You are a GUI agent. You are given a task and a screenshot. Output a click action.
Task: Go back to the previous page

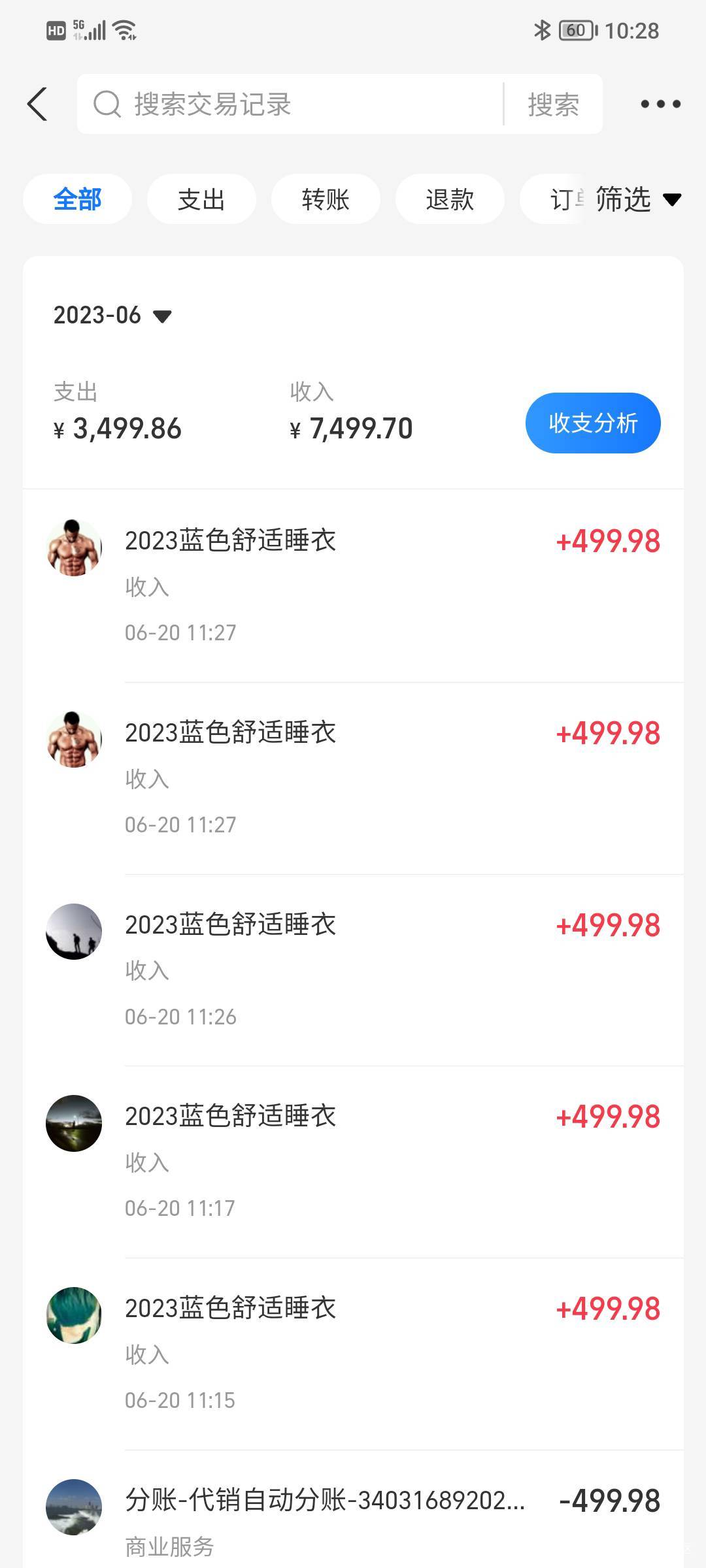37,104
